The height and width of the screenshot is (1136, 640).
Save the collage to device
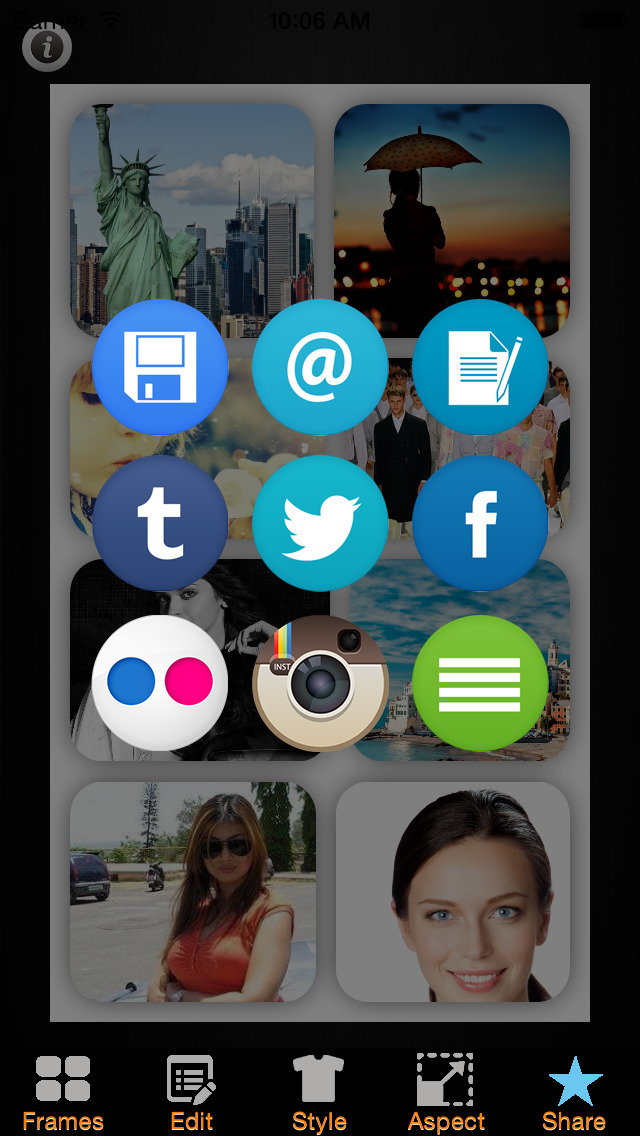(160, 367)
